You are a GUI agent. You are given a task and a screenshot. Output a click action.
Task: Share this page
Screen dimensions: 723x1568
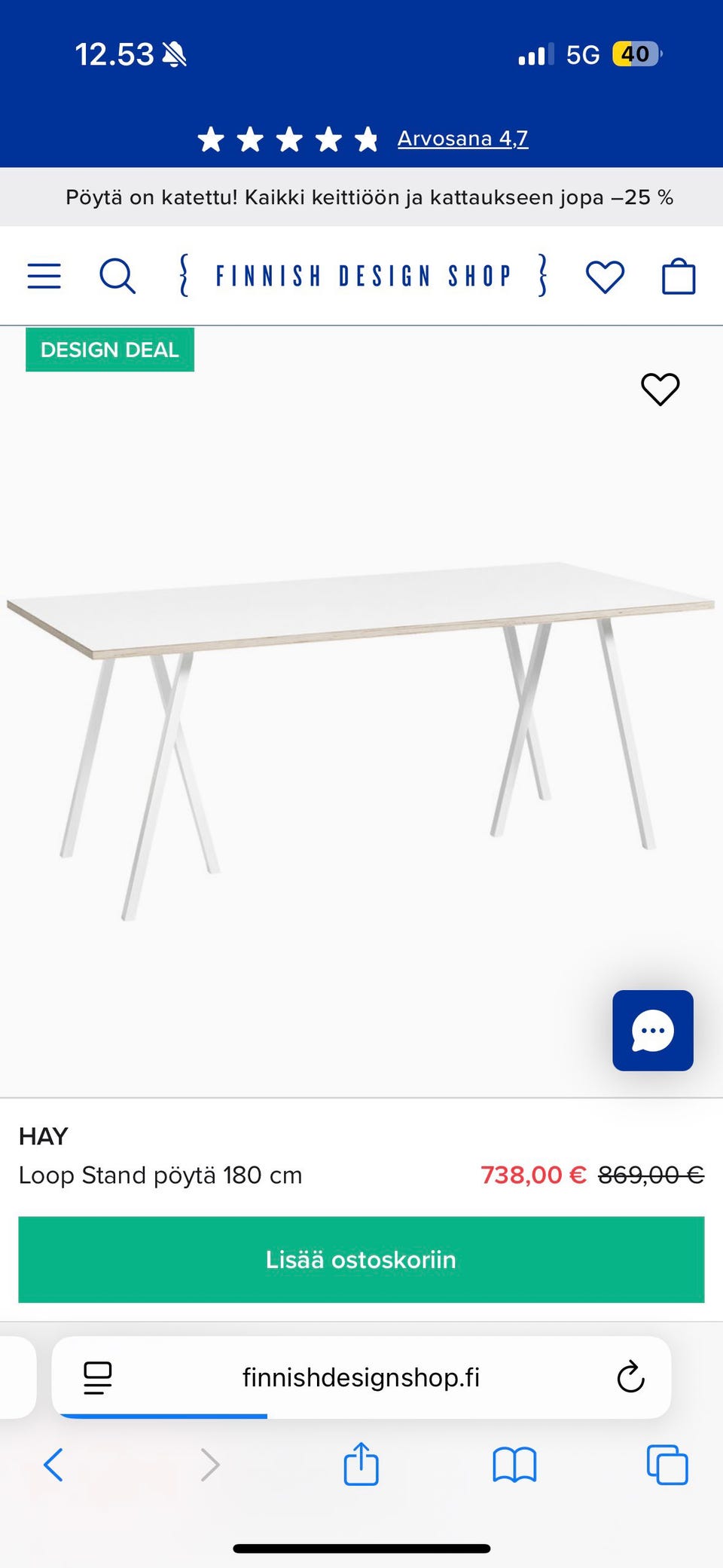coord(361,1465)
